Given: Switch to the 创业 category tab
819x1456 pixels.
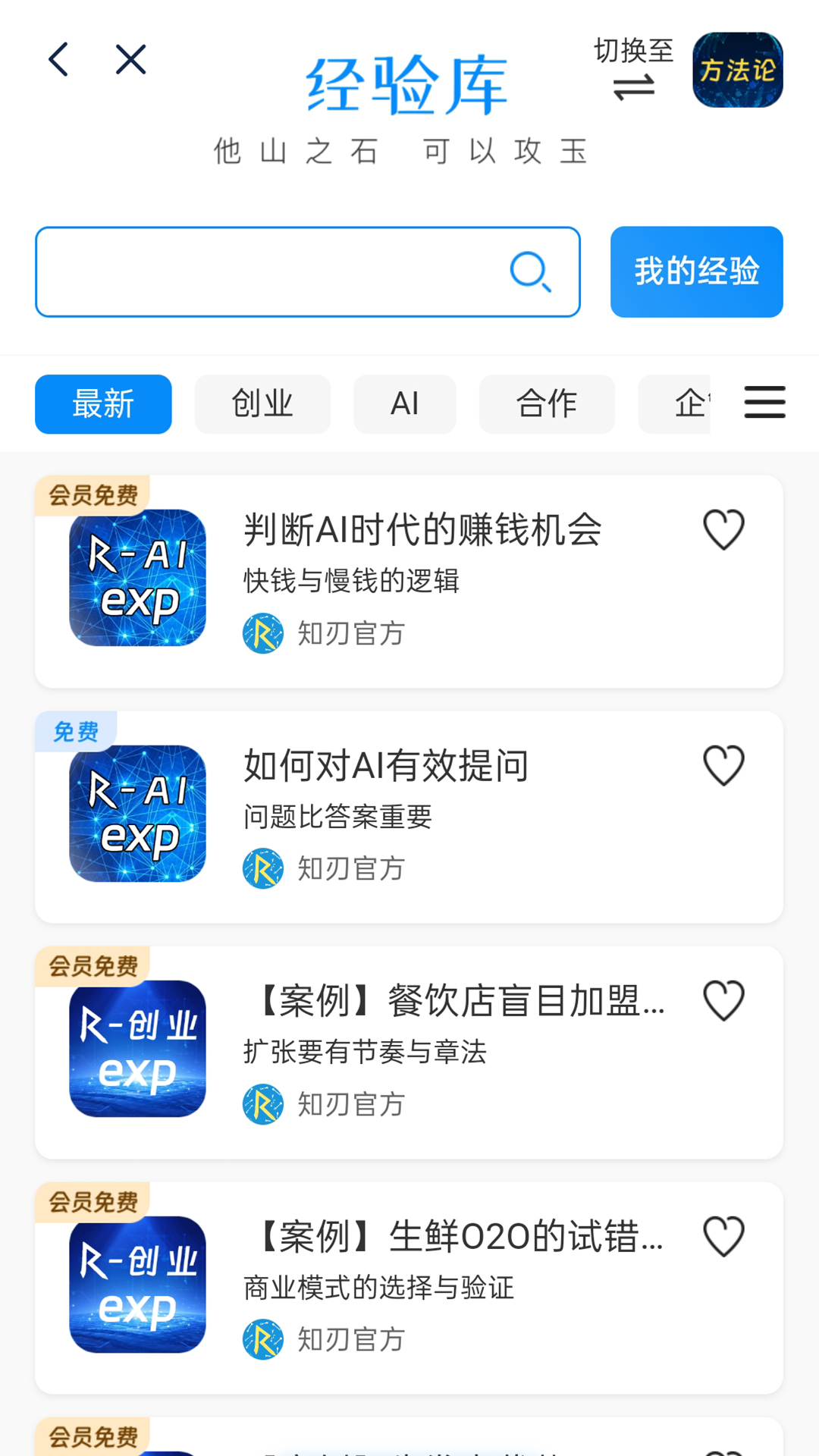Looking at the screenshot, I should point(262,404).
